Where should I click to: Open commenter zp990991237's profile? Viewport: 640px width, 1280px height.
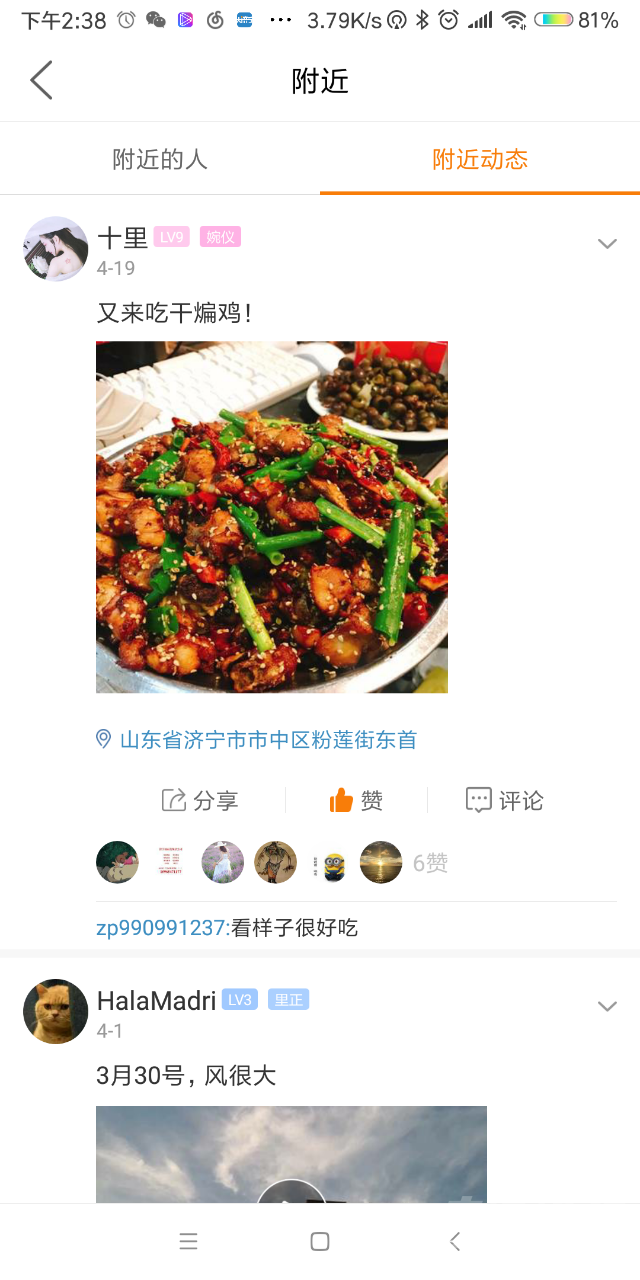(x=161, y=928)
